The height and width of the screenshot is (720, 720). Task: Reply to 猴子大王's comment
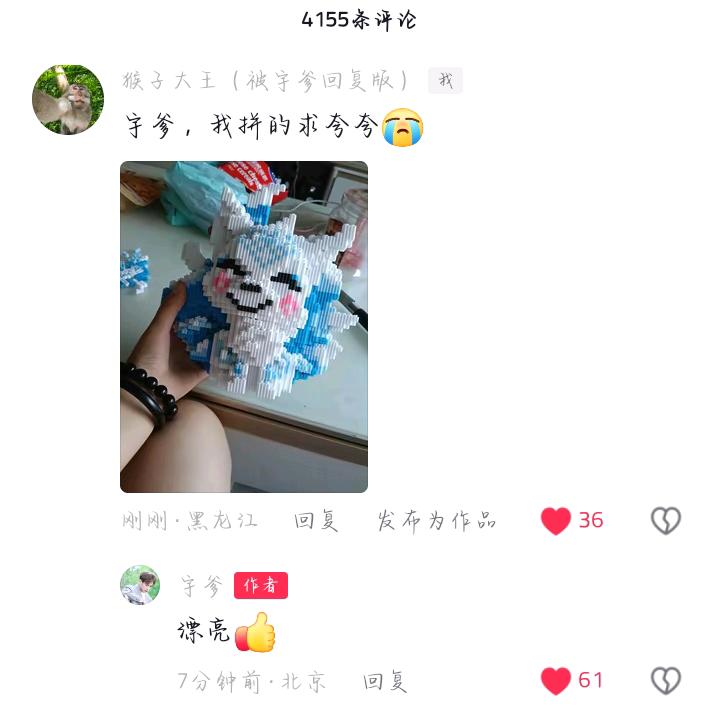point(316,521)
